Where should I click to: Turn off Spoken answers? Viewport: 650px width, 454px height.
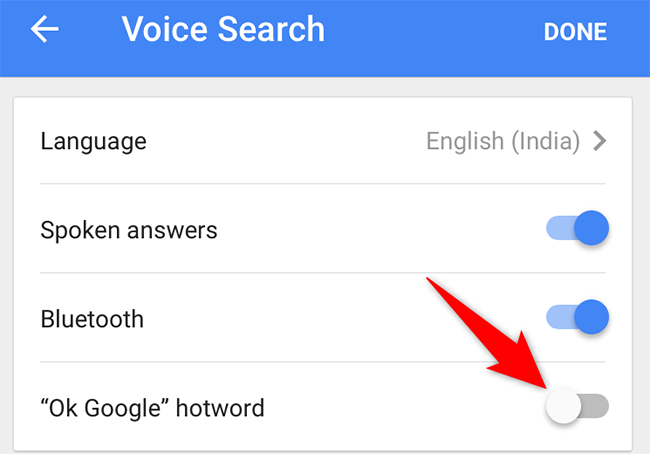click(x=578, y=230)
